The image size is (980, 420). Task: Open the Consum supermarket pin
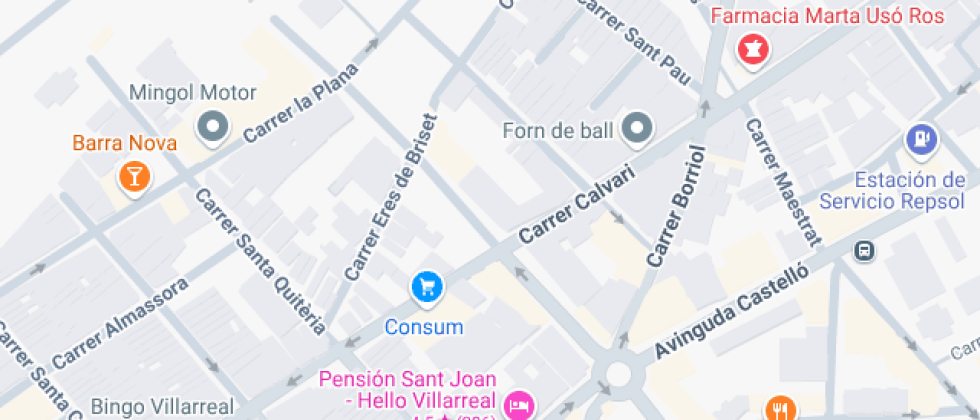(427, 288)
